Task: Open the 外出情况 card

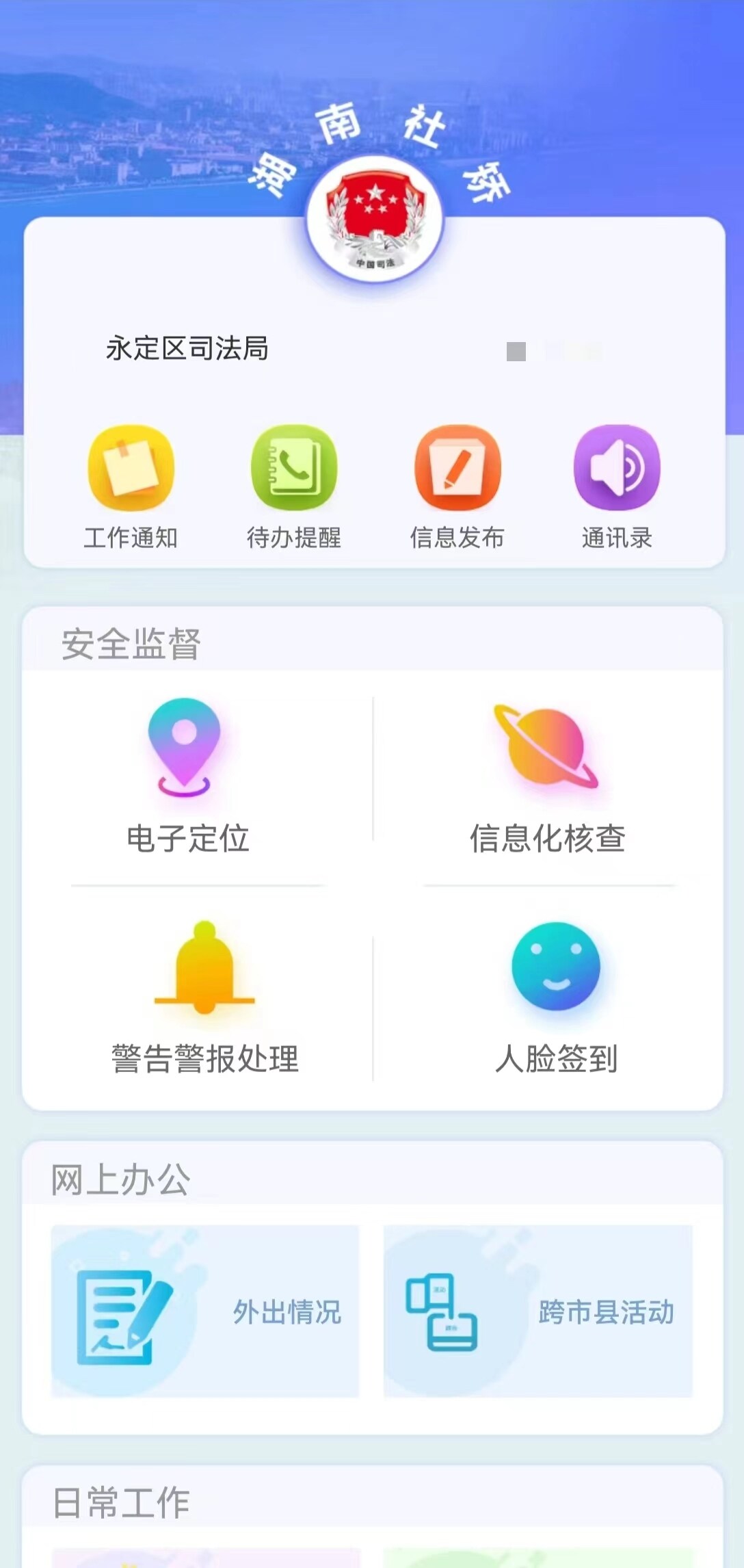Action: pyautogui.click(x=205, y=1311)
